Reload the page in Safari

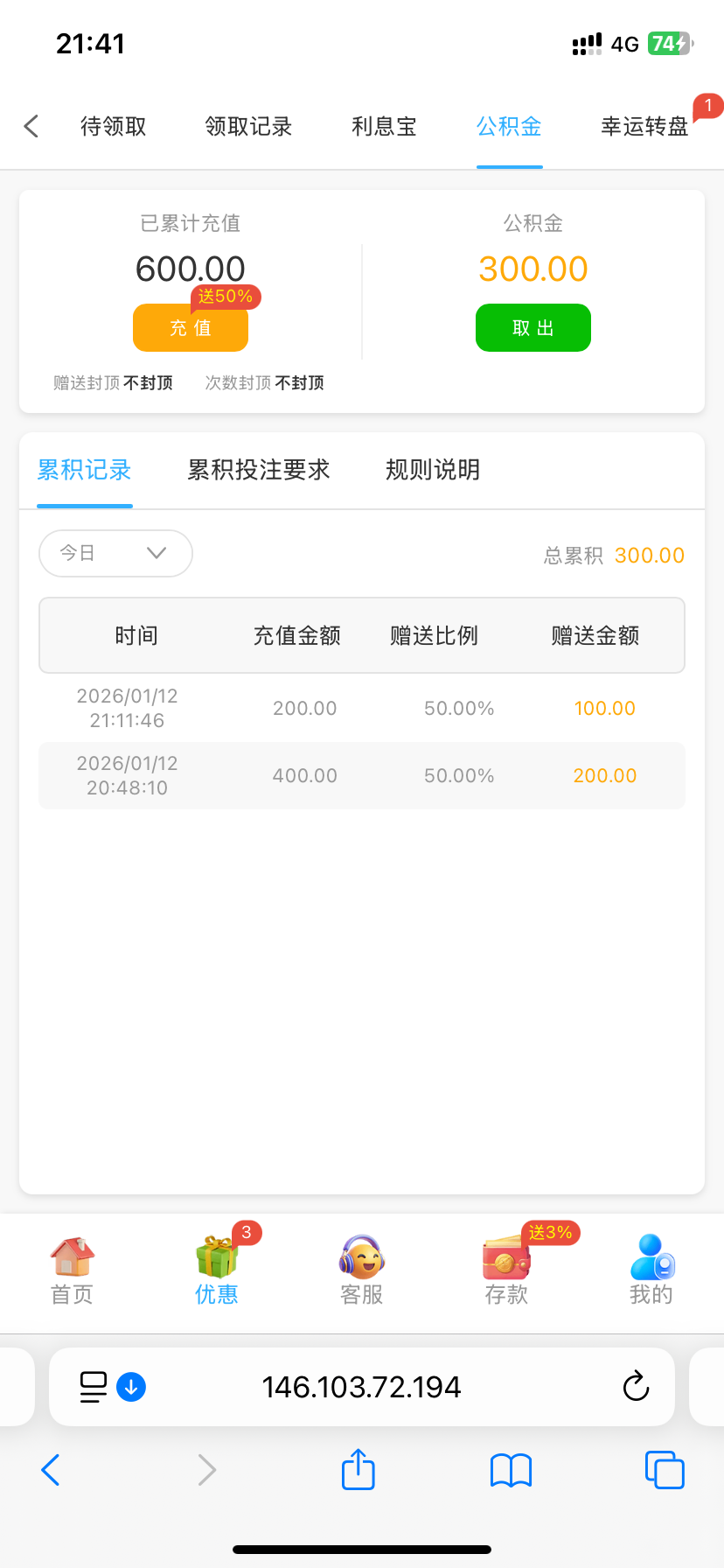[x=636, y=1387]
